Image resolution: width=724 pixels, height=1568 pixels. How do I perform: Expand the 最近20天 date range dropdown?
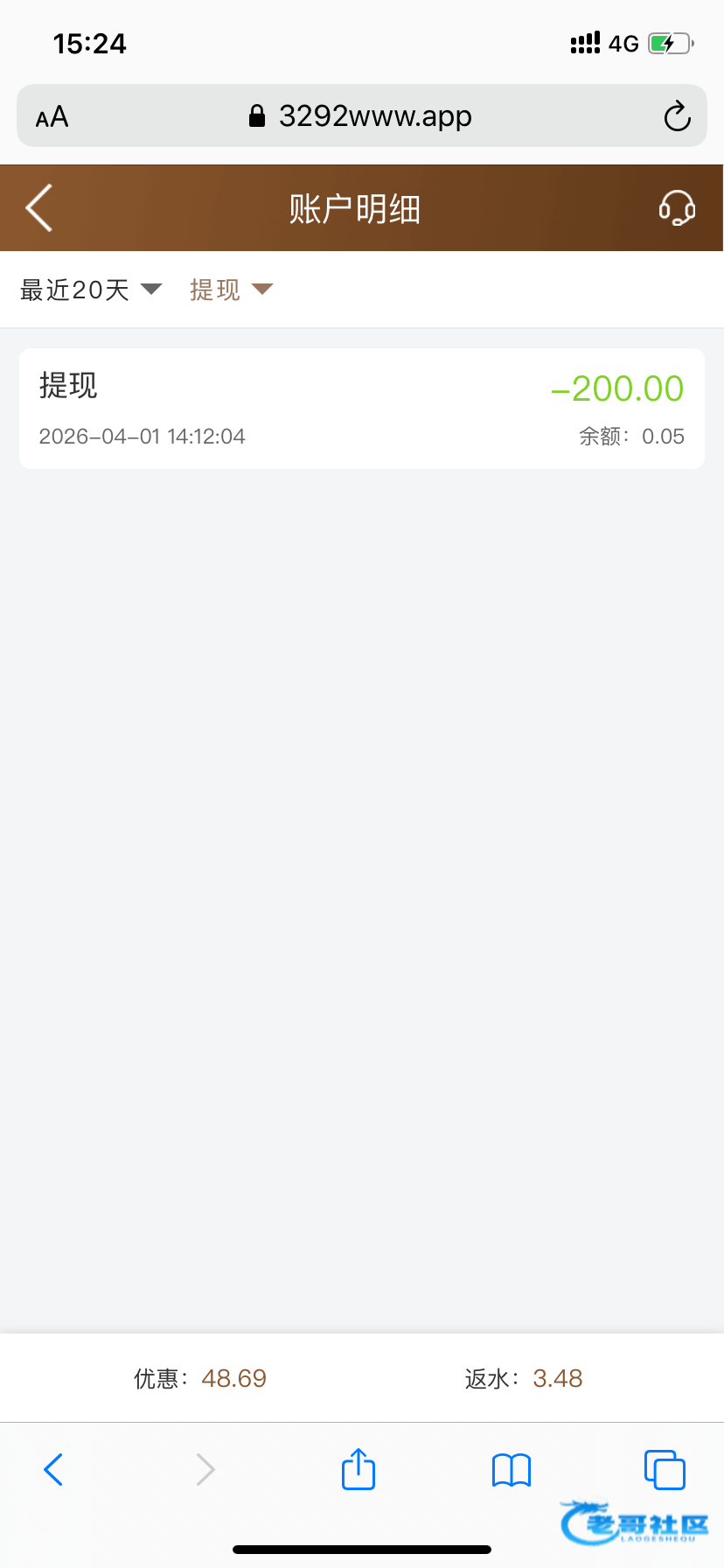click(91, 290)
